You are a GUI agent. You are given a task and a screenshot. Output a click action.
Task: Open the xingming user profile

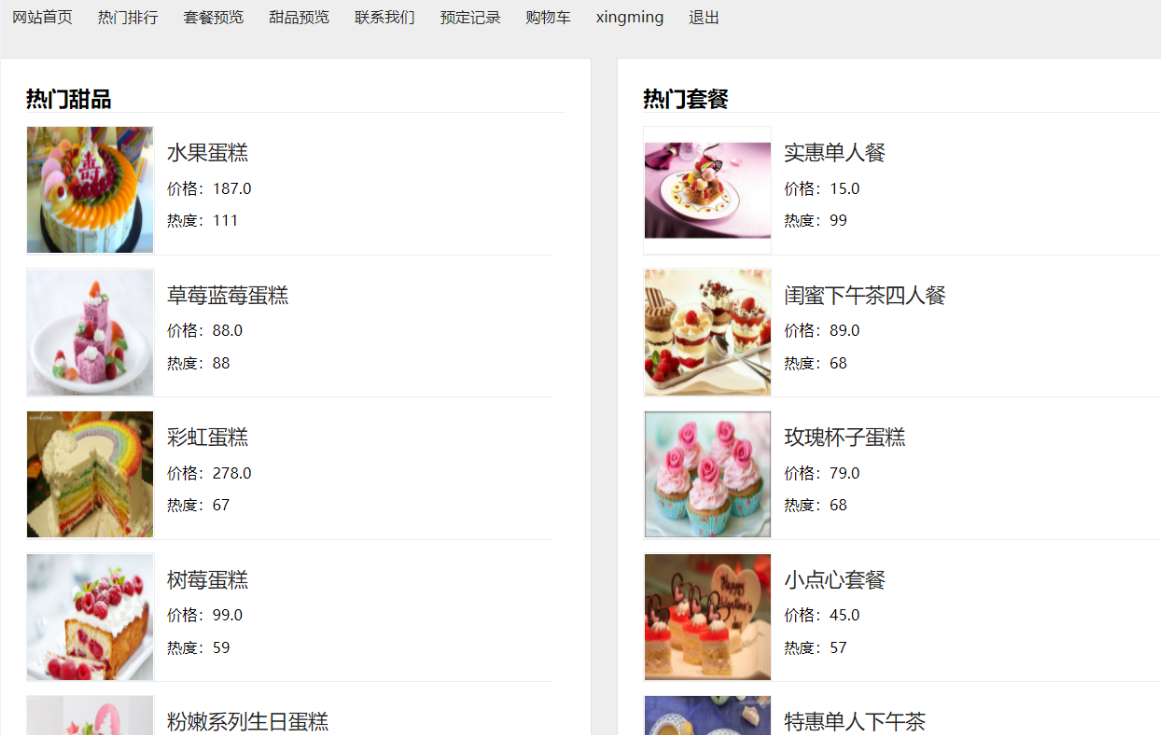pyautogui.click(x=629, y=17)
